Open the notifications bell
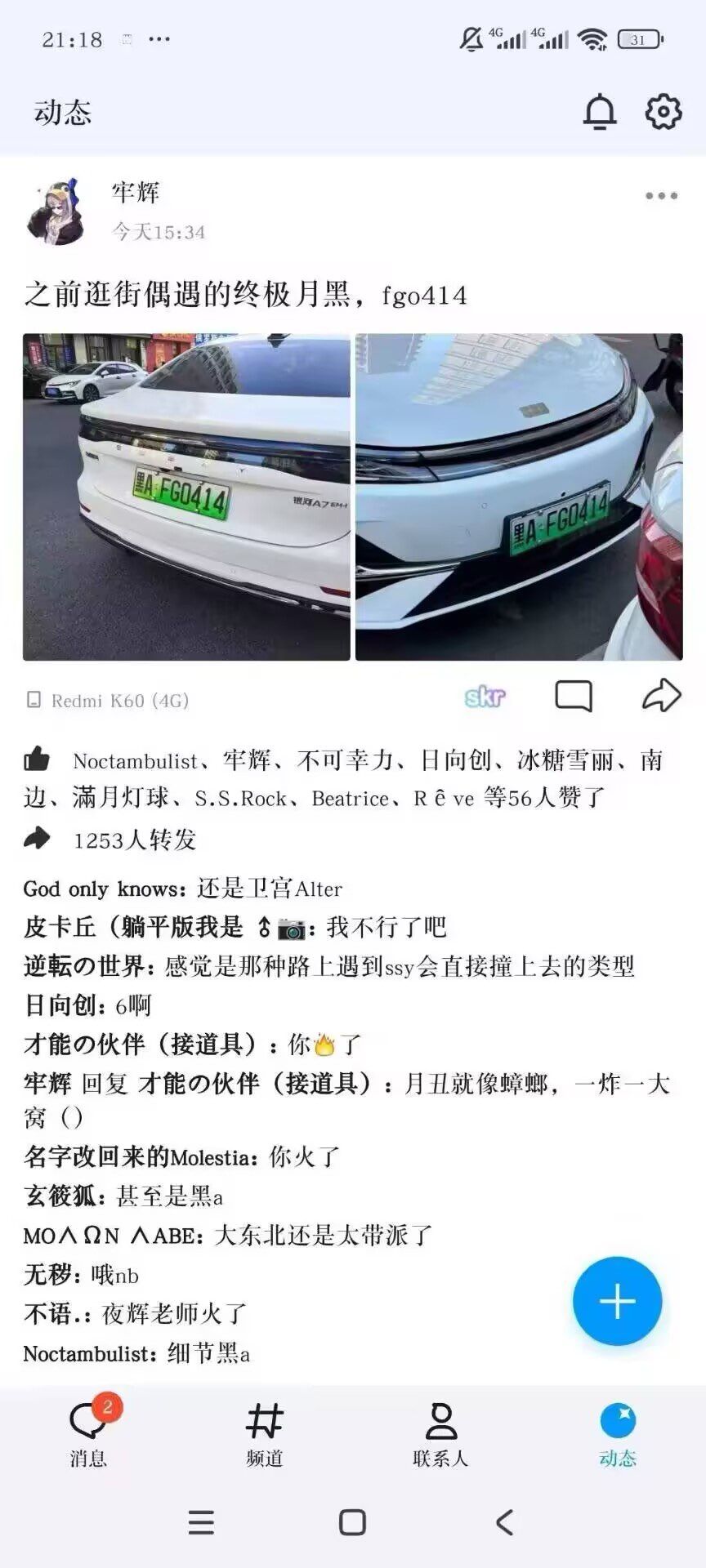 [599, 112]
